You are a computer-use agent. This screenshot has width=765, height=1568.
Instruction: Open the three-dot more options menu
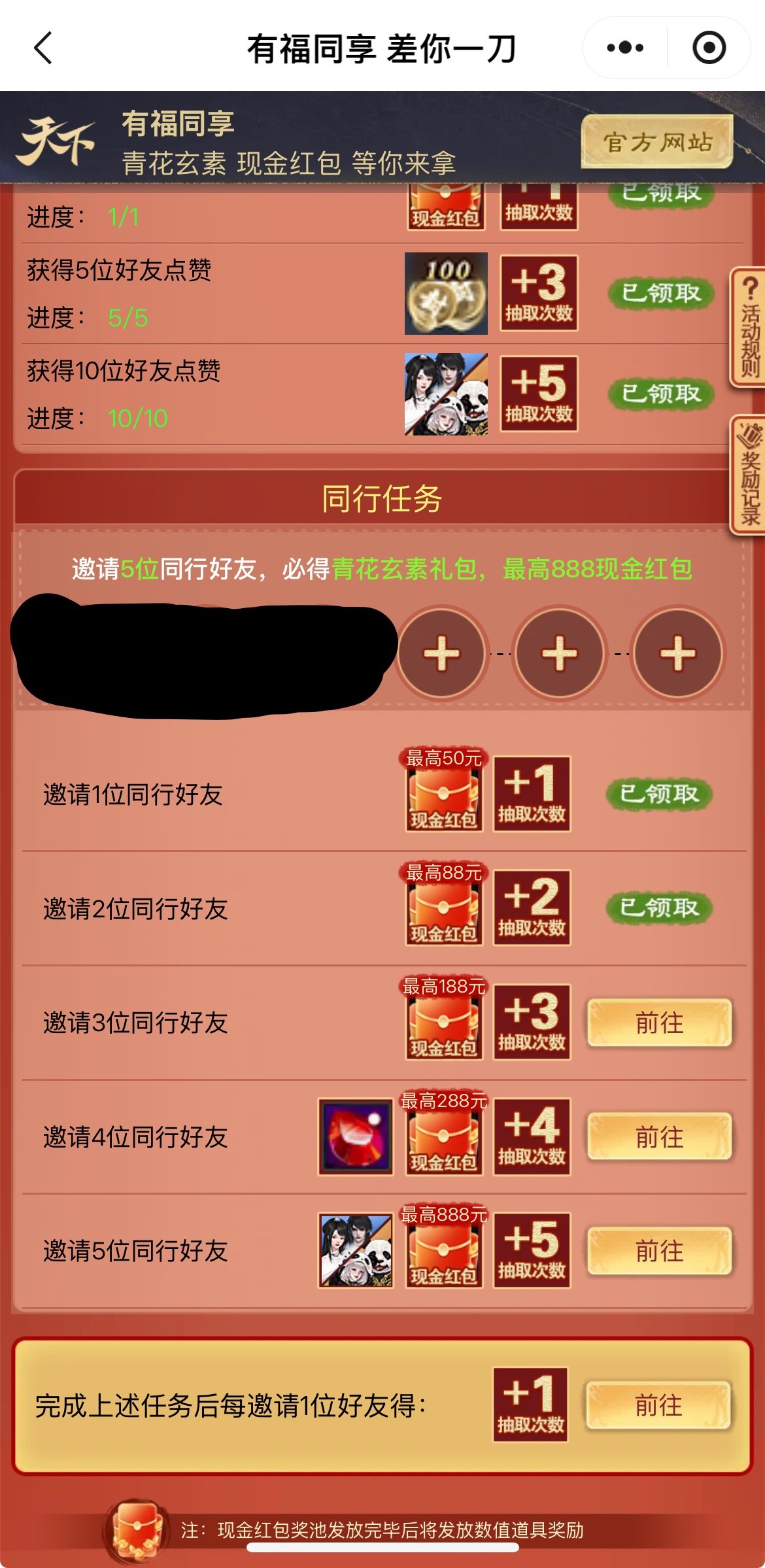(624, 48)
